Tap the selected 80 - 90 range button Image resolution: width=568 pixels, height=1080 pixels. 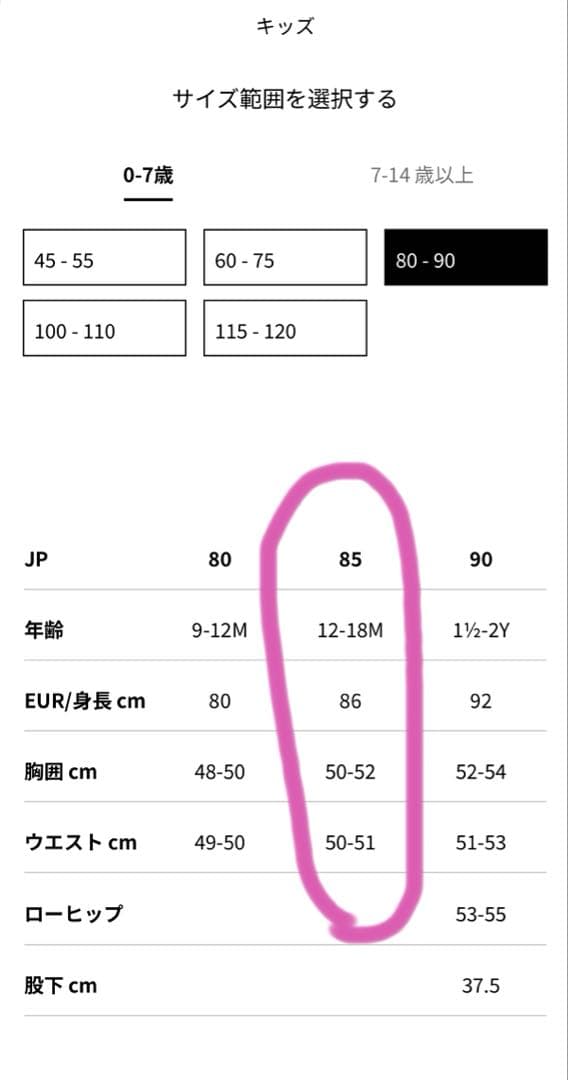click(466, 258)
